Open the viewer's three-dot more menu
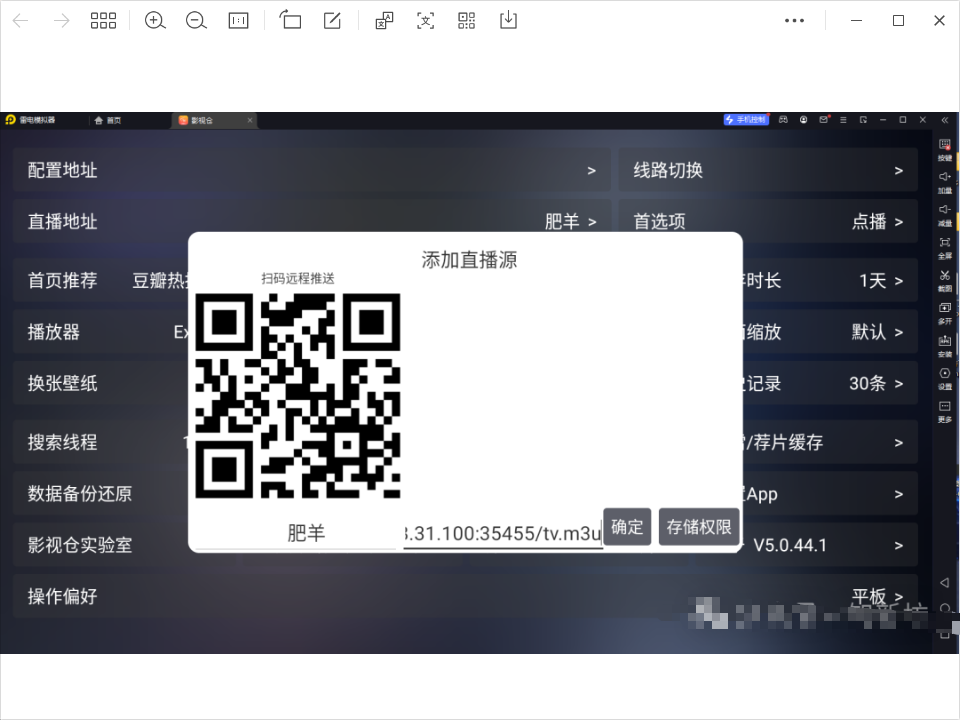This screenshot has height=720, width=960. point(794,21)
